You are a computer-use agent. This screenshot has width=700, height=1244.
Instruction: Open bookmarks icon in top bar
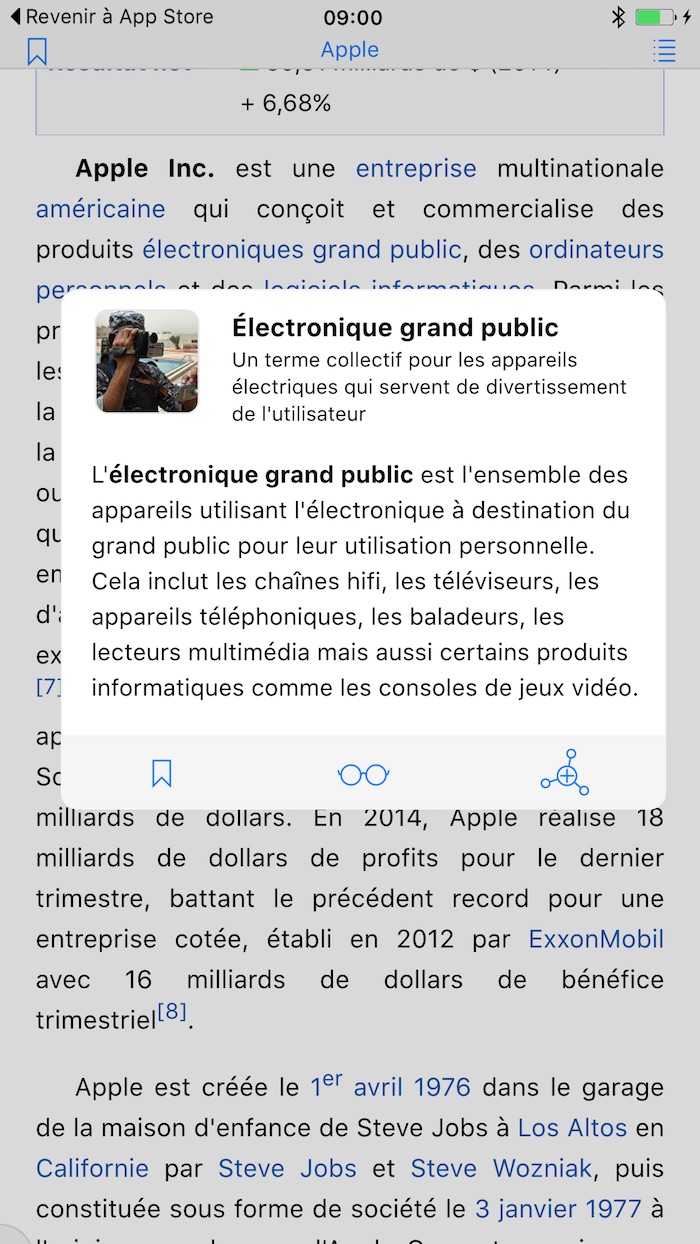click(x=37, y=51)
